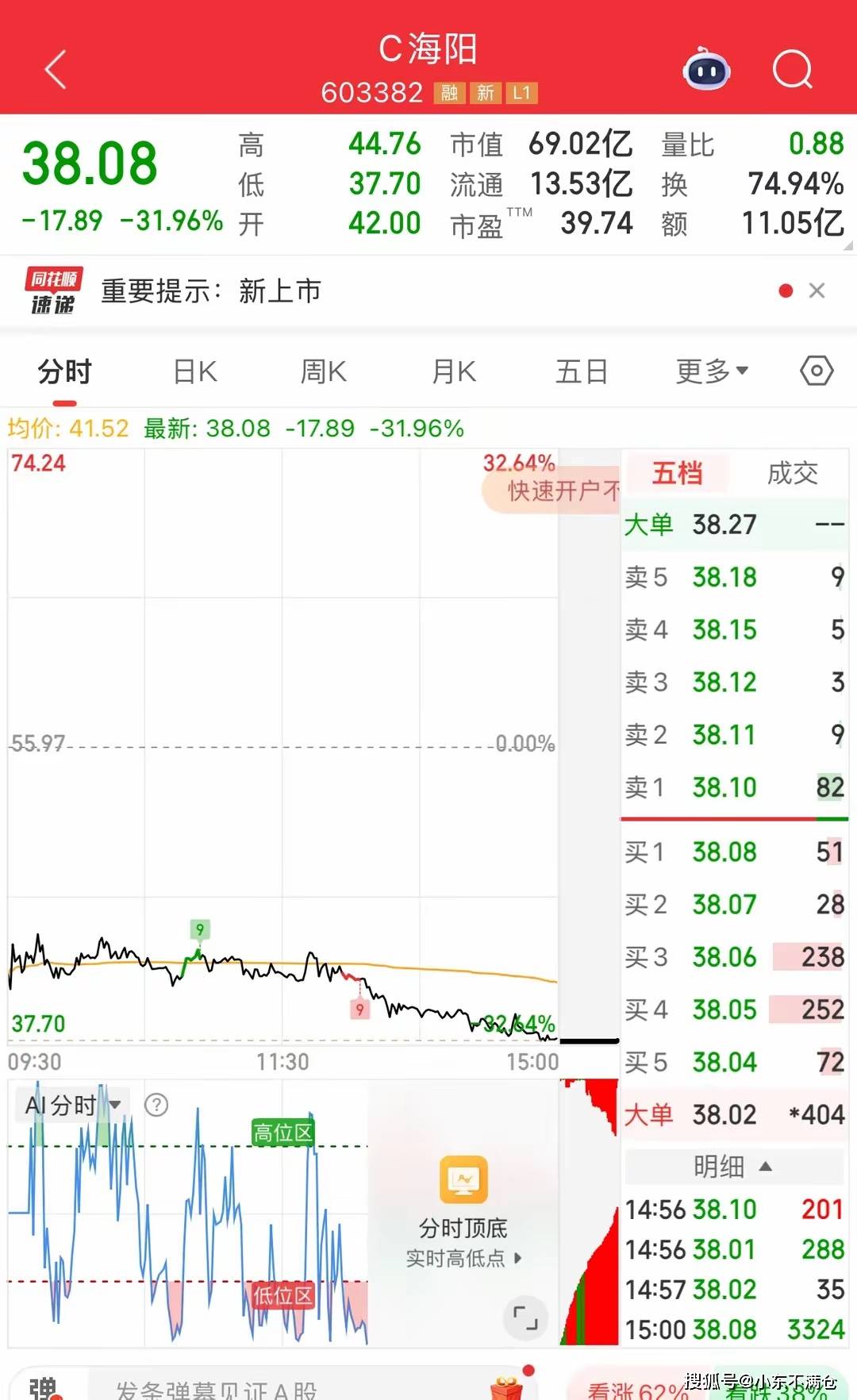Expand the 更多 chart options dropdown
The height and width of the screenshot is (1400, 857).
[712, 371]
